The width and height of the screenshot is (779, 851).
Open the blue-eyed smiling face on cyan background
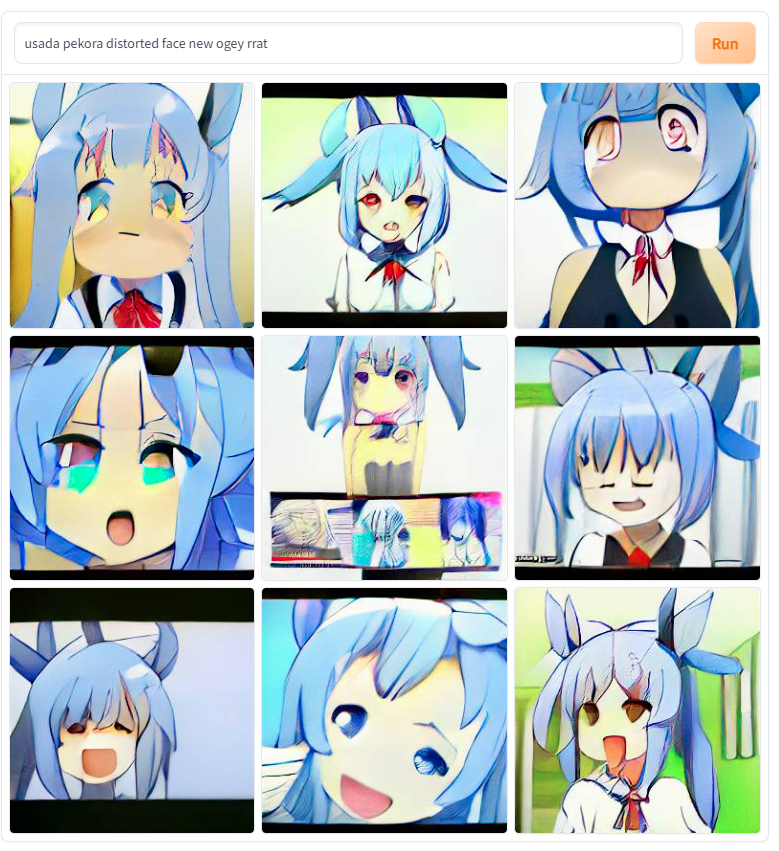(x=384, y=710)
